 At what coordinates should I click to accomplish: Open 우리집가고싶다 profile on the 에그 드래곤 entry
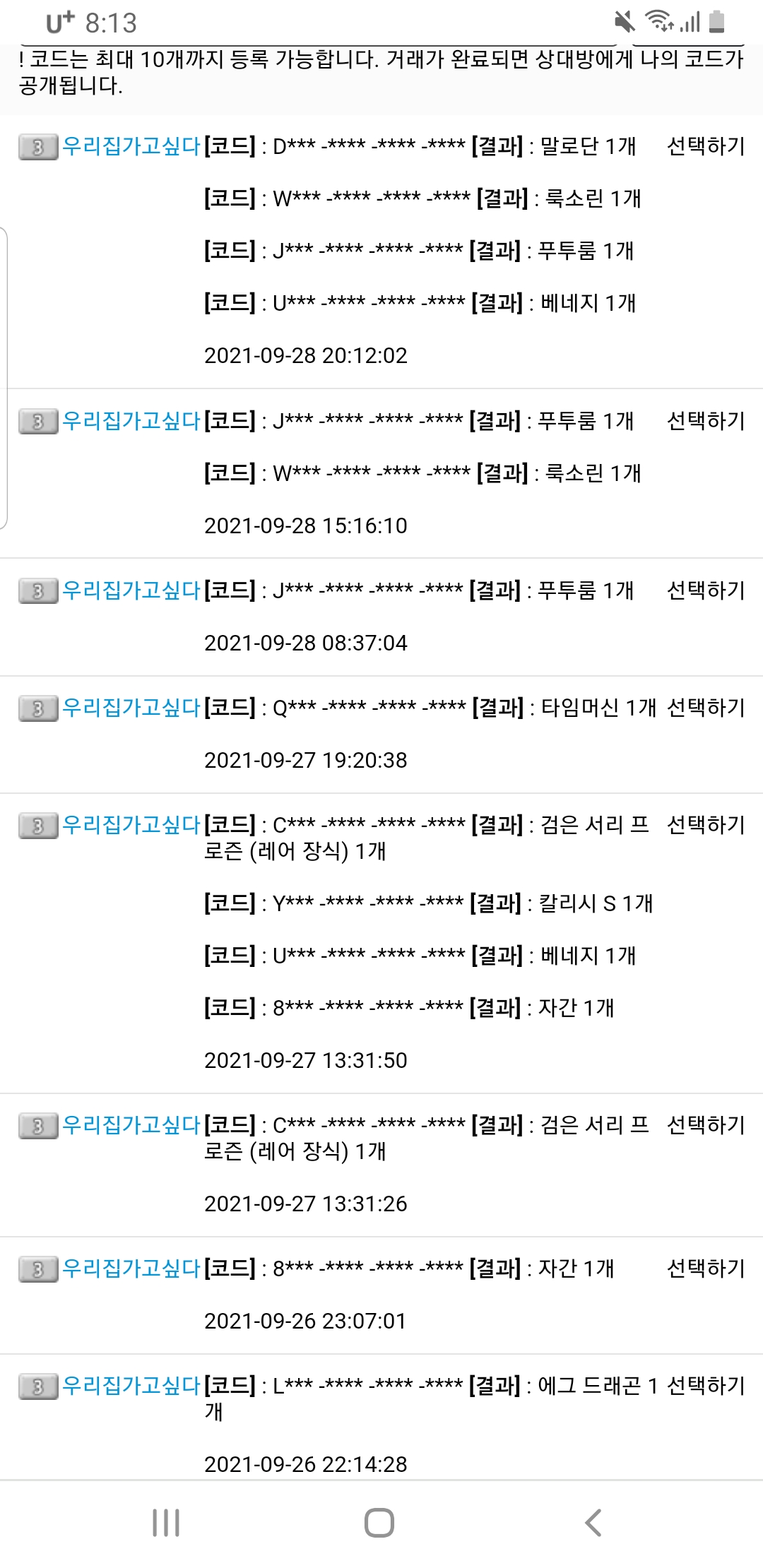tap(131, 1386)
